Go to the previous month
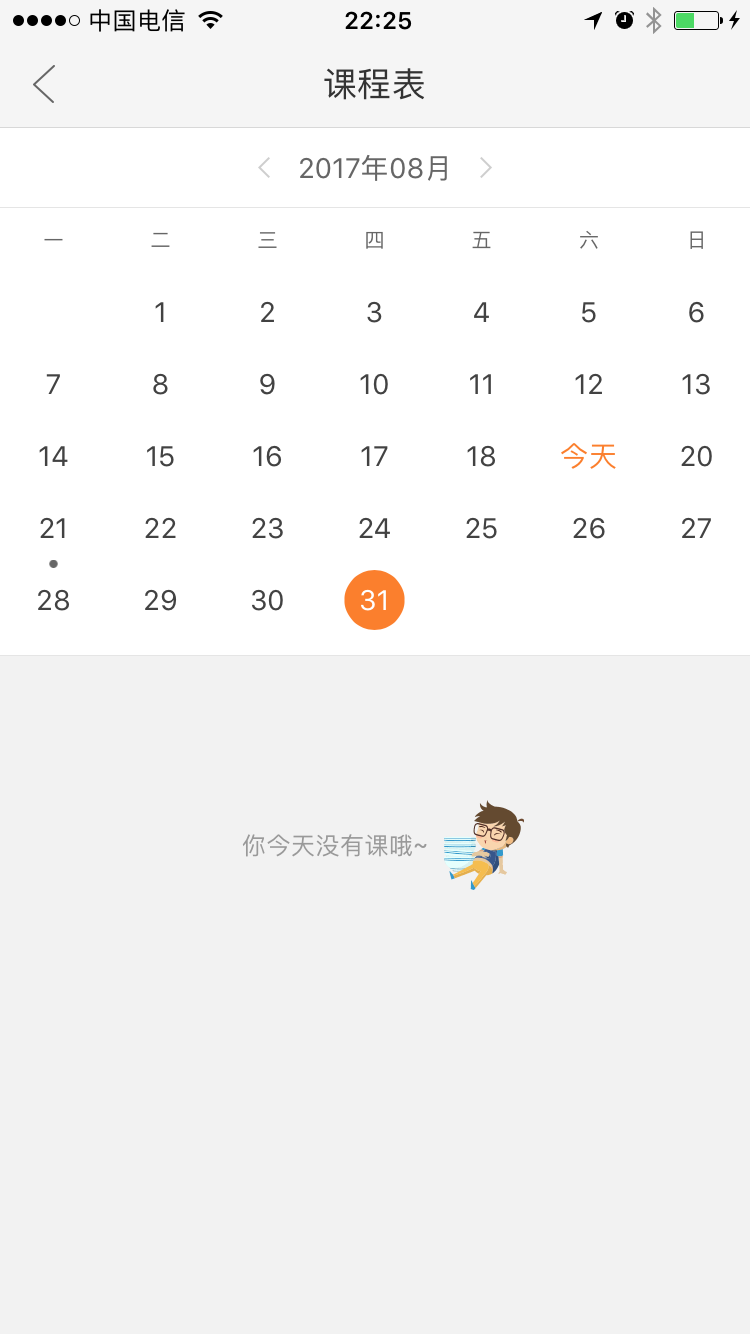 264,168
